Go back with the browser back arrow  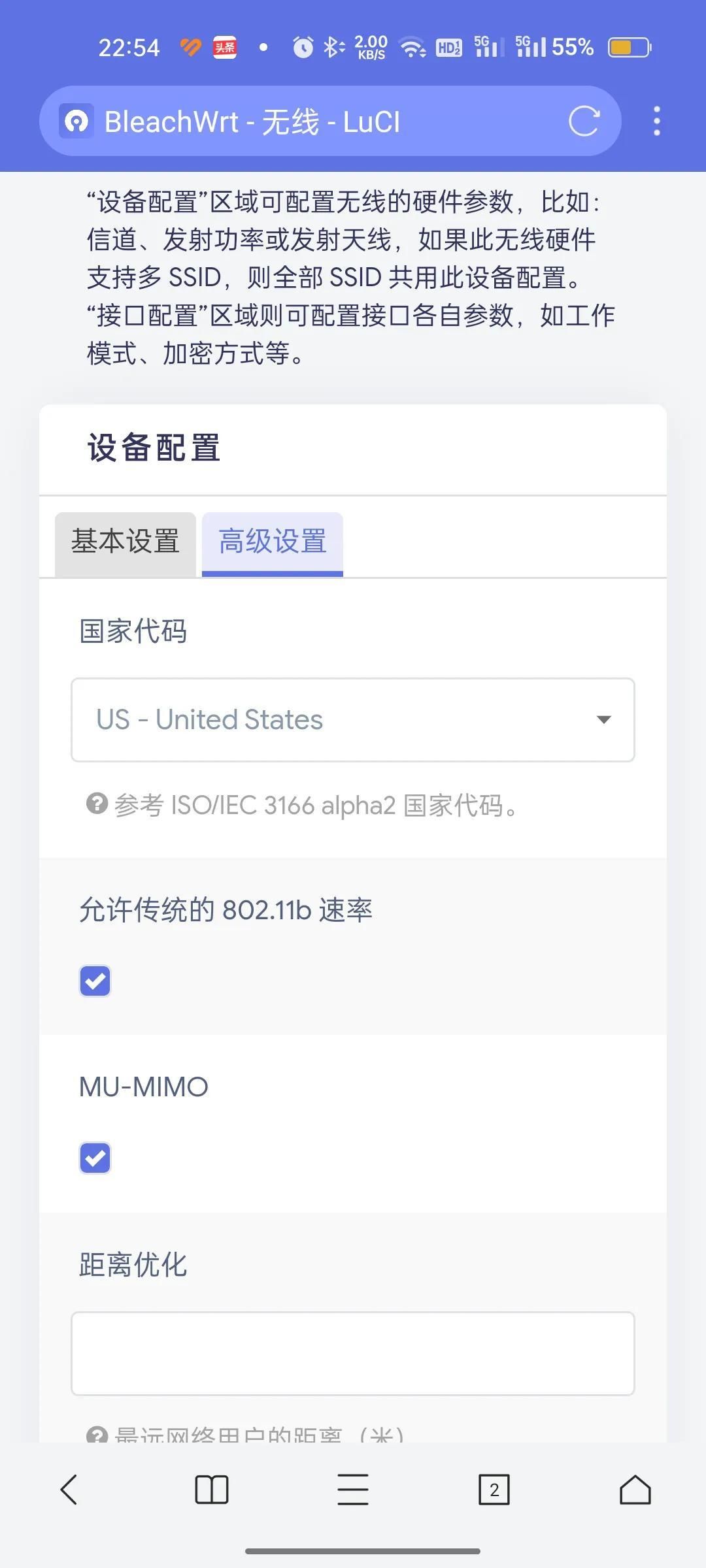(x=69, y=1490)
